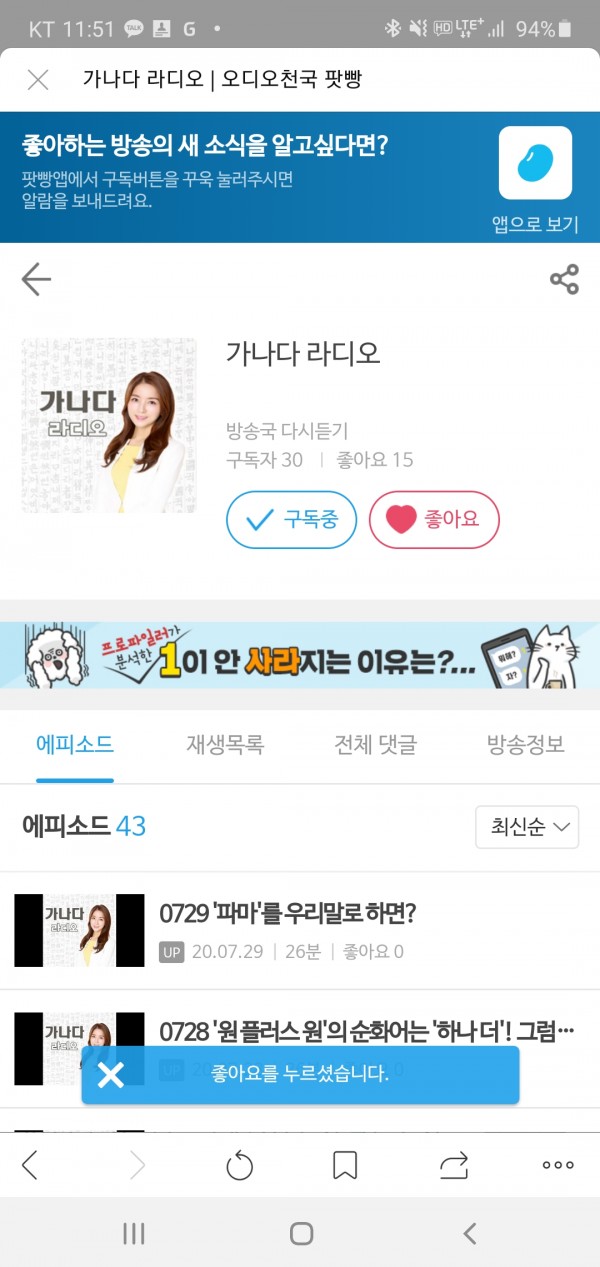Image resolution: width=600 pixels, height=1267 pixels.
Task: Dismiss the 좋아요를 누르셨습니다 toast
Action: (x=110, y=1075)
